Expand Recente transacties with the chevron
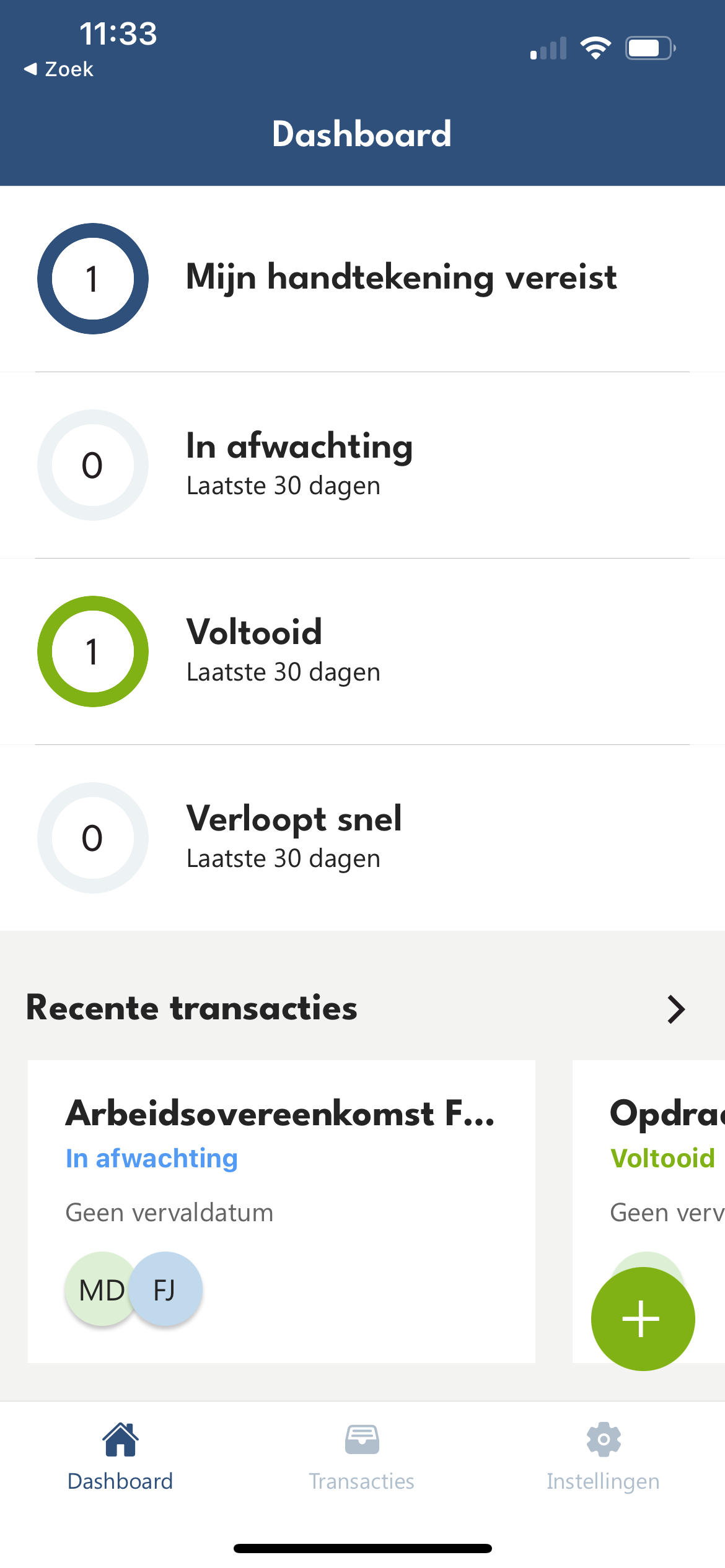 pyautogui.click(x=676, y=1009)
